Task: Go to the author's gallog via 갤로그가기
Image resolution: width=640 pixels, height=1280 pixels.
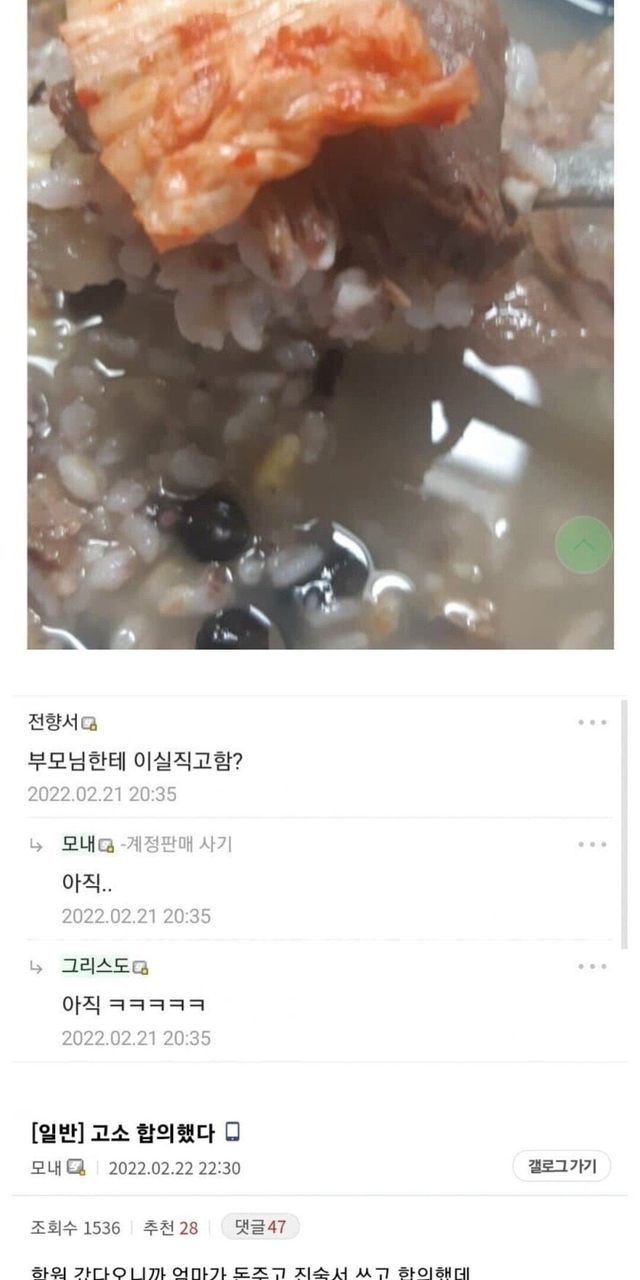Action: (562, 1166)
